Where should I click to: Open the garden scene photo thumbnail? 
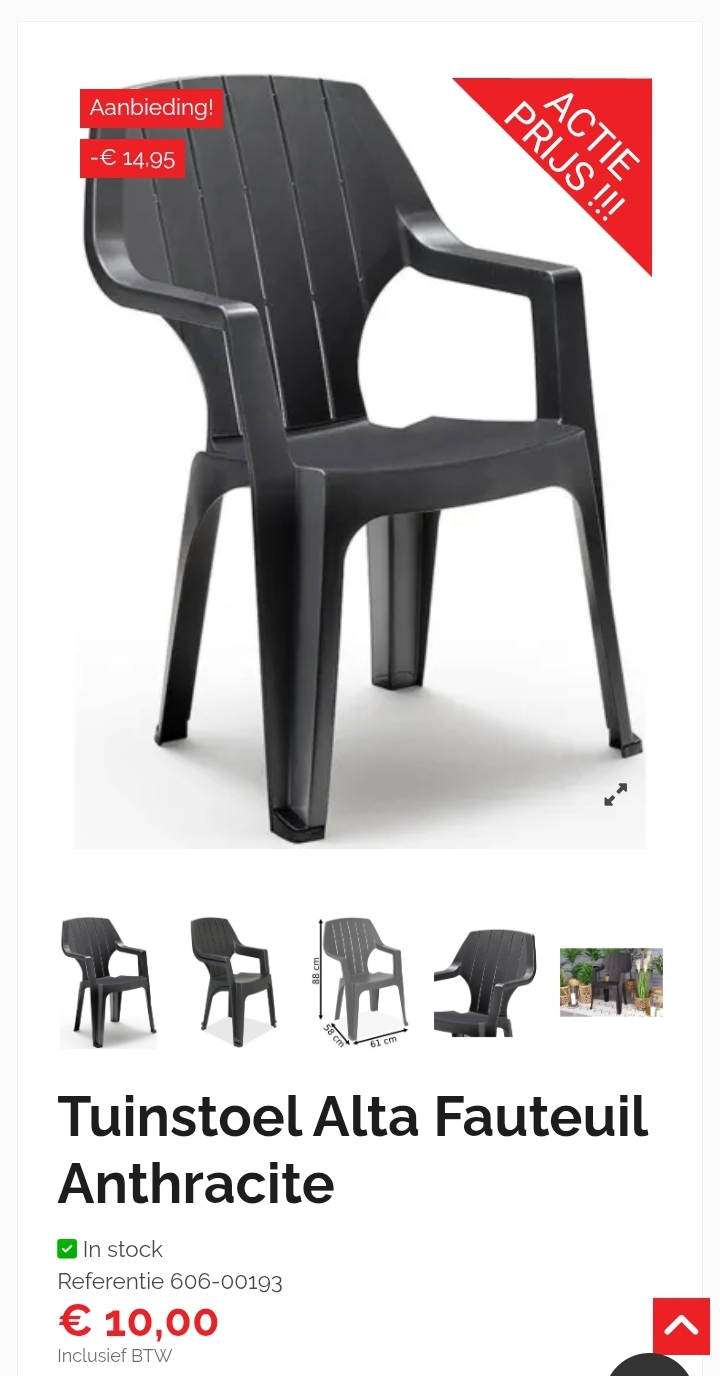pos(611,982)
